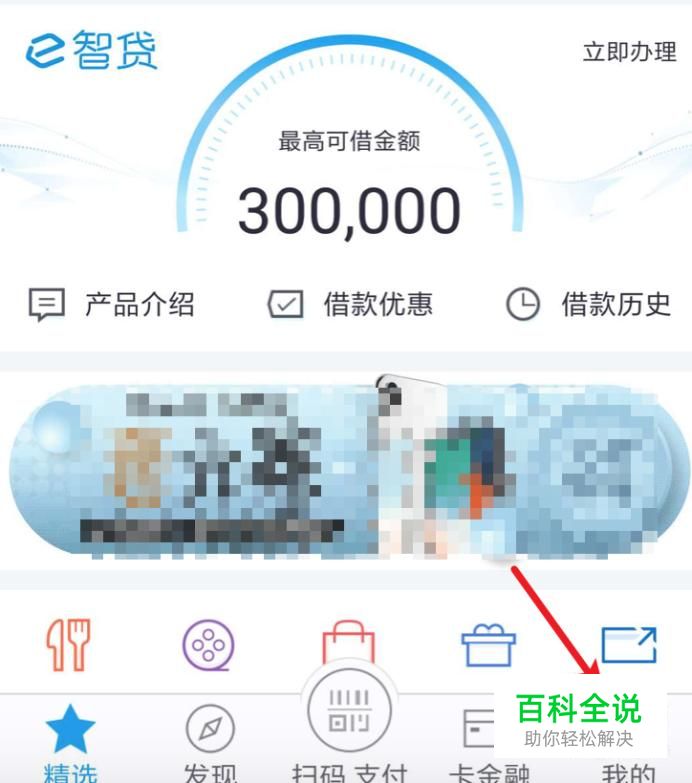Switch to the 我的 tab
This screenshot has height=783, width=692.
coord(628,773)
